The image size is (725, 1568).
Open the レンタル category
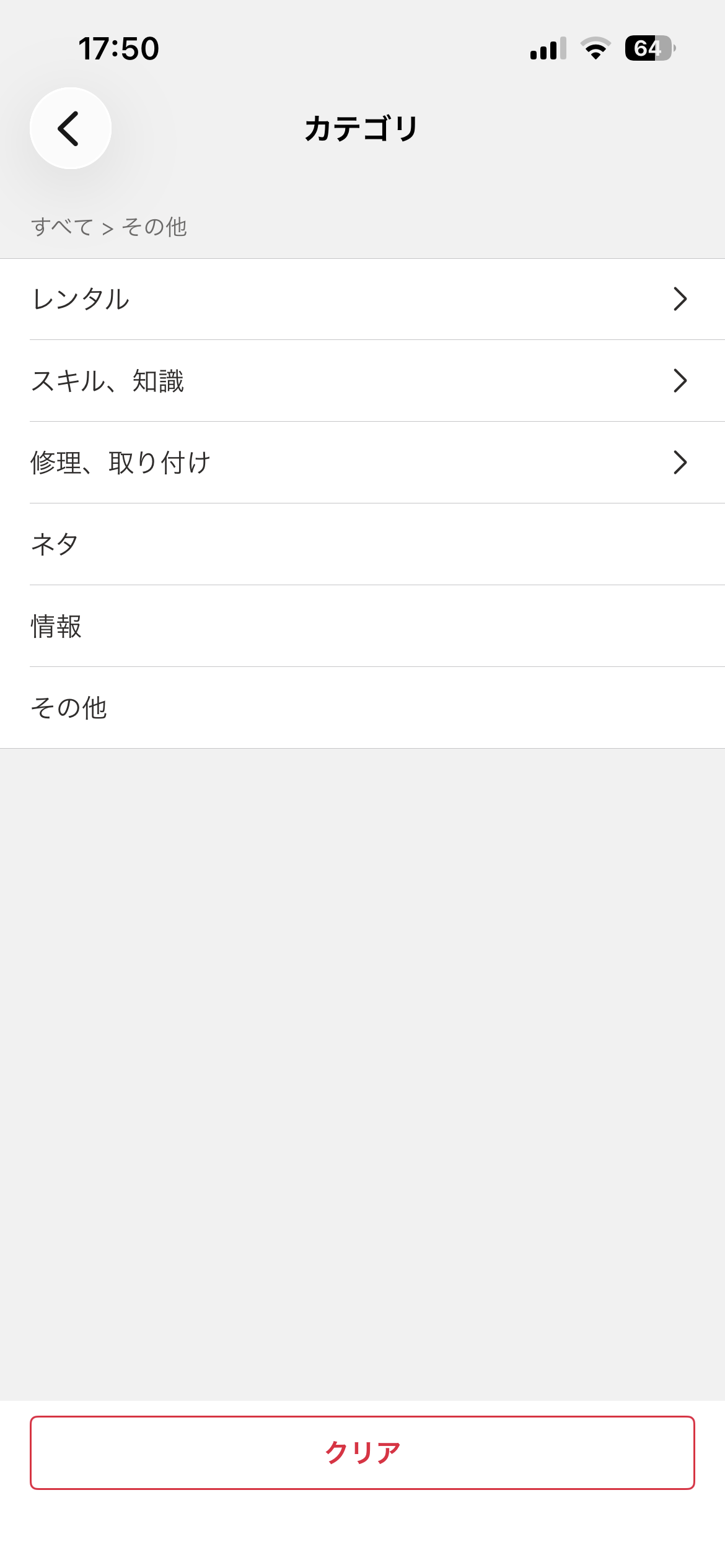pos(362,299)
